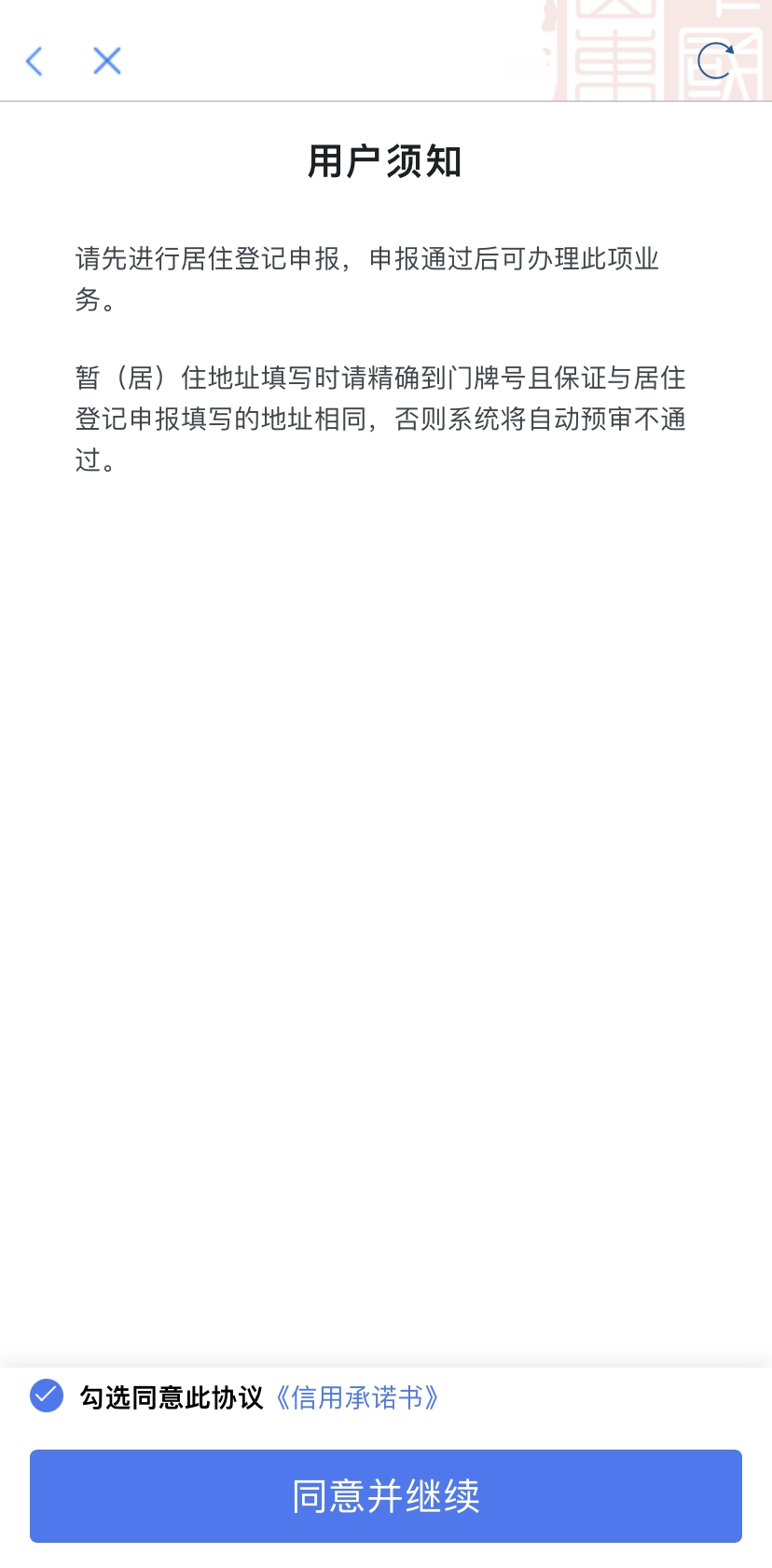
Task: Close this page with the X icon
Action: pos(107,62)
